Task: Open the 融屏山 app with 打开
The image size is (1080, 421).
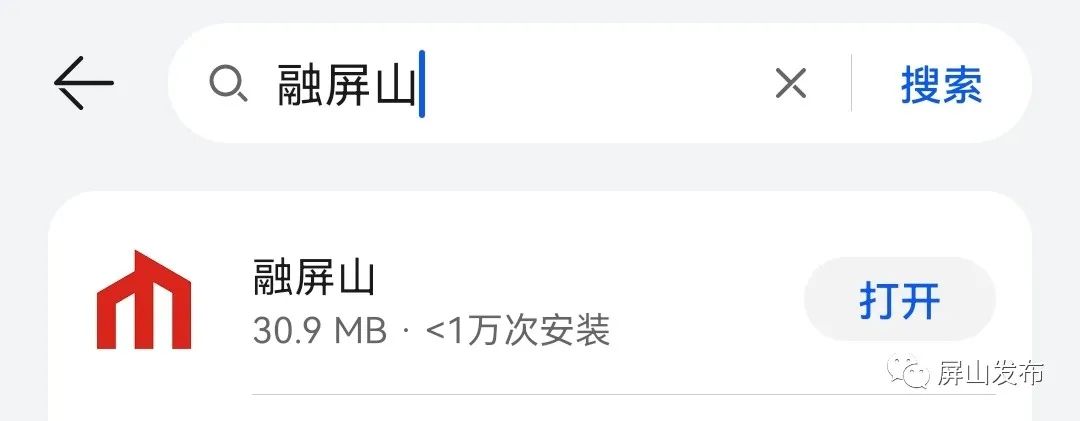Action: (899, 300)
